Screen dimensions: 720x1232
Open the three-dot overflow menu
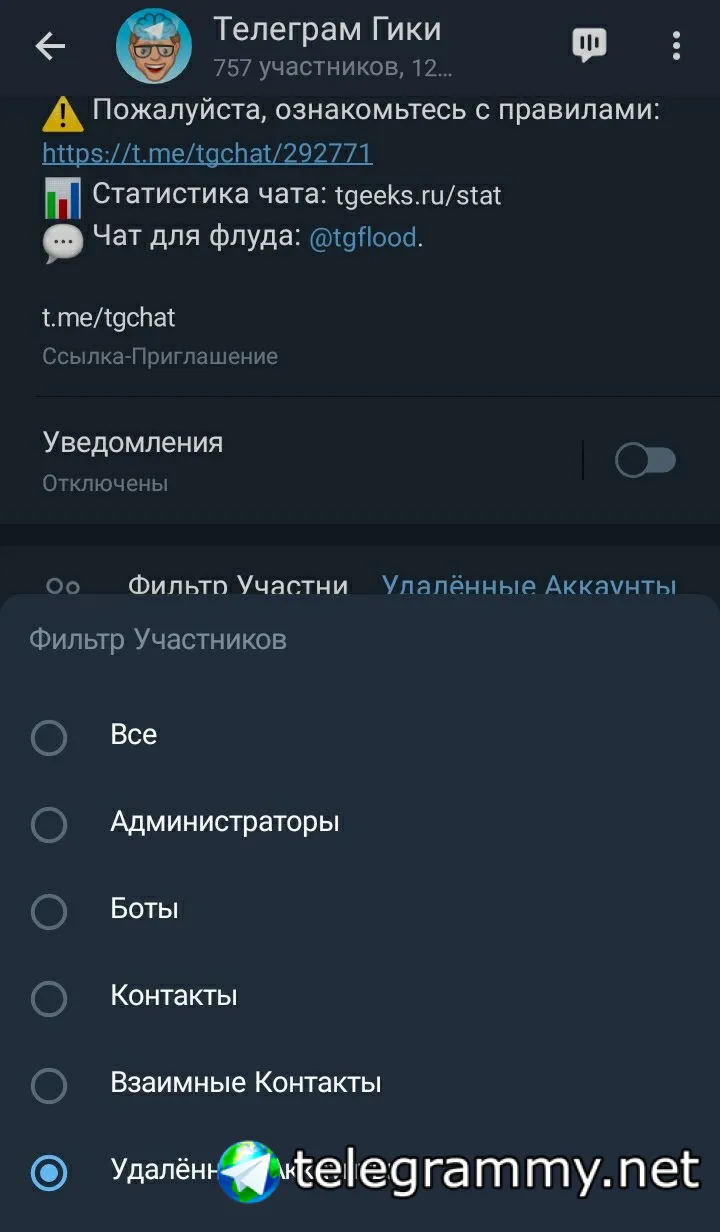coord(677,46)
